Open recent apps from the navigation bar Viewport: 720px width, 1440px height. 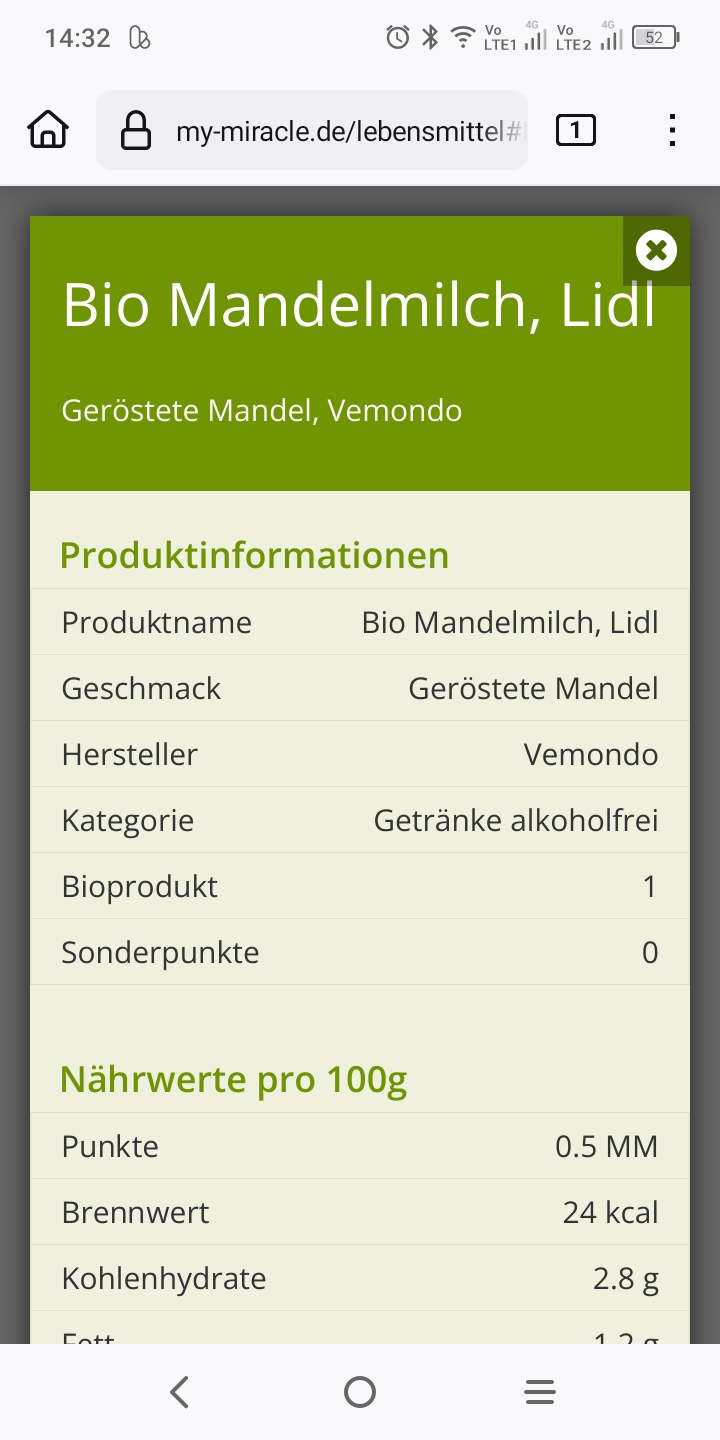540,1392
